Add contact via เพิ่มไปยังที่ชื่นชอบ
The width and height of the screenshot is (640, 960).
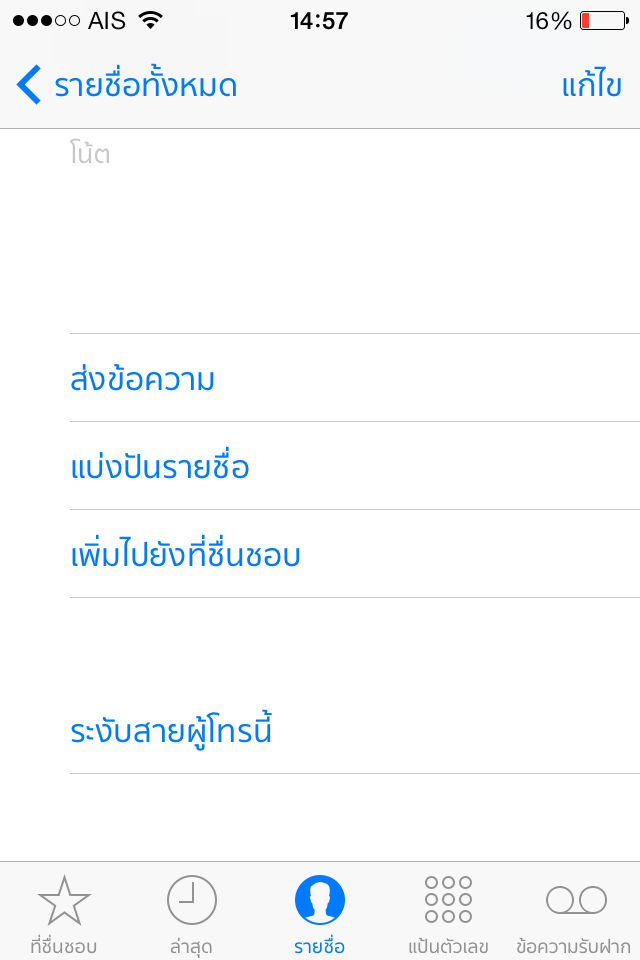186,555
